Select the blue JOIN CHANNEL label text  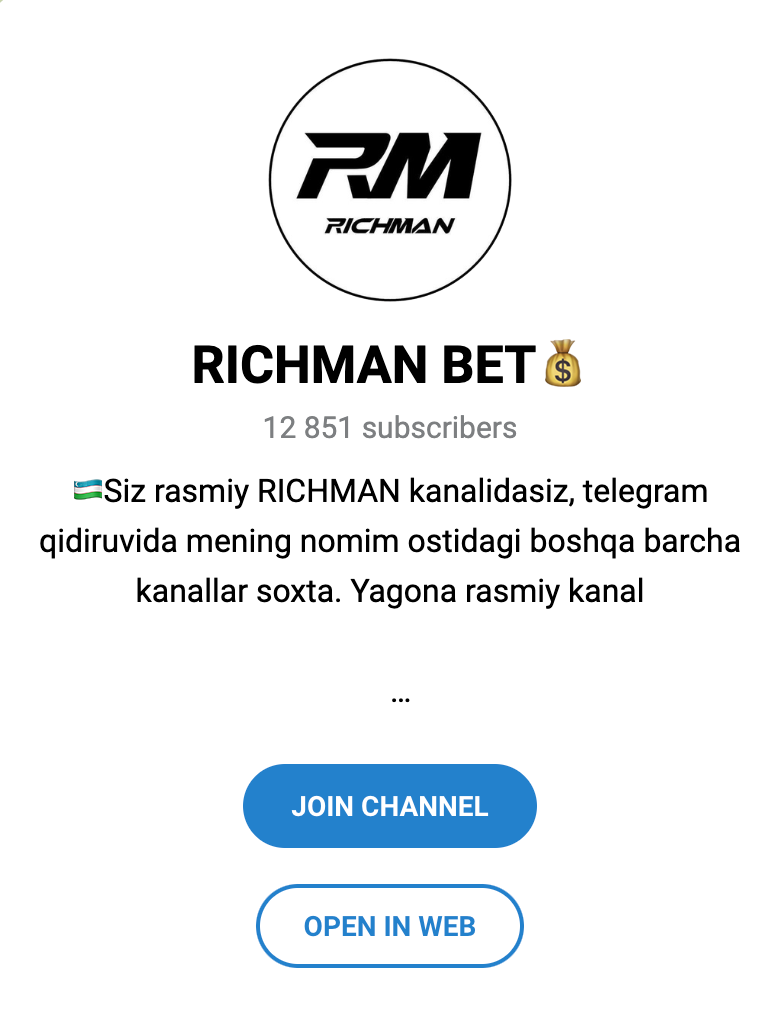click(x=389, y=805)
